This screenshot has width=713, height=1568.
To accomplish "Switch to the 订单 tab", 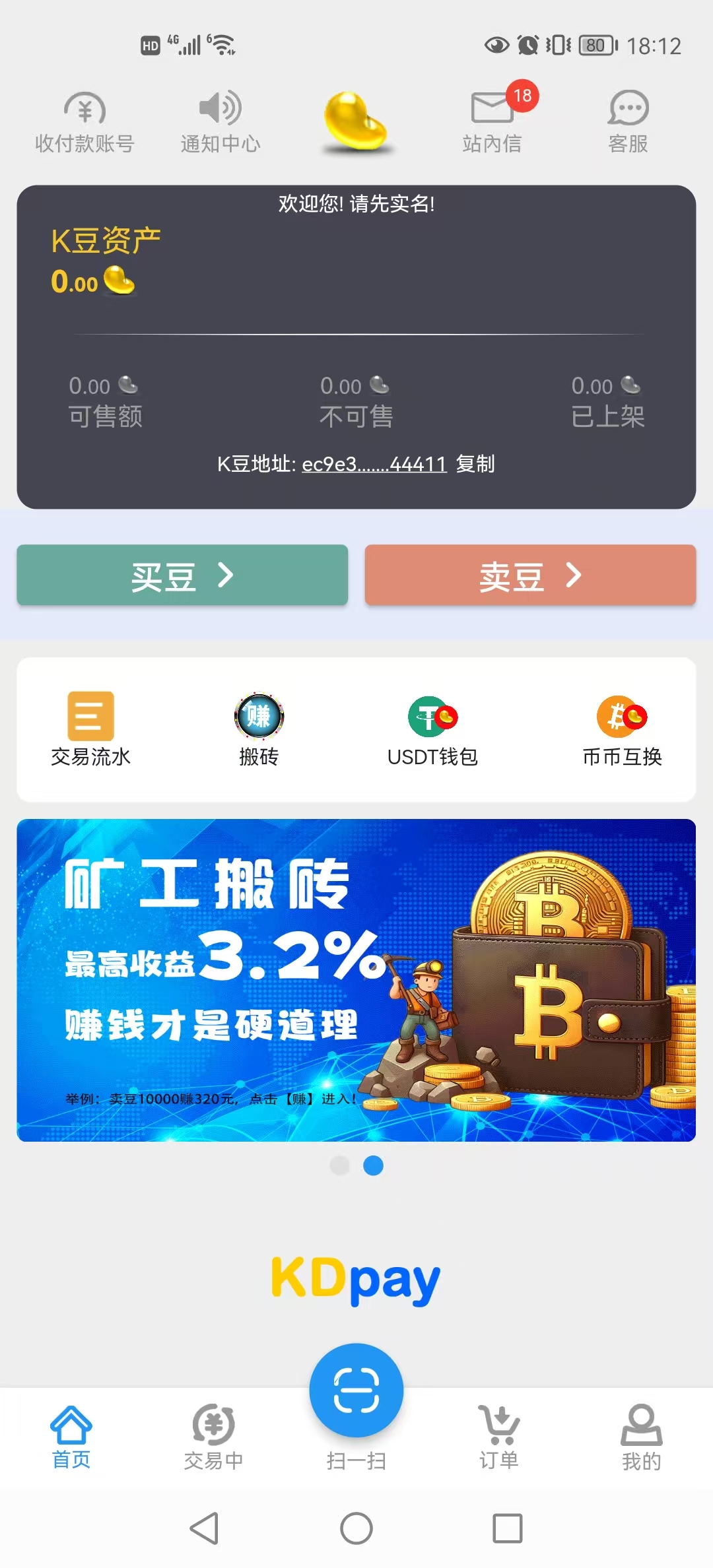I will 499,1437.
